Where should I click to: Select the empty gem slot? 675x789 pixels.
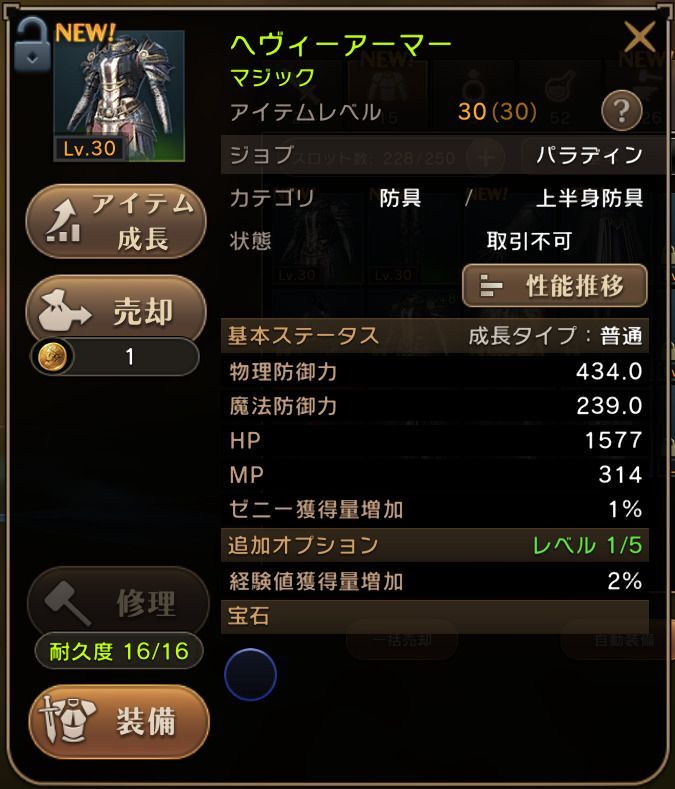tap(249, 674)
